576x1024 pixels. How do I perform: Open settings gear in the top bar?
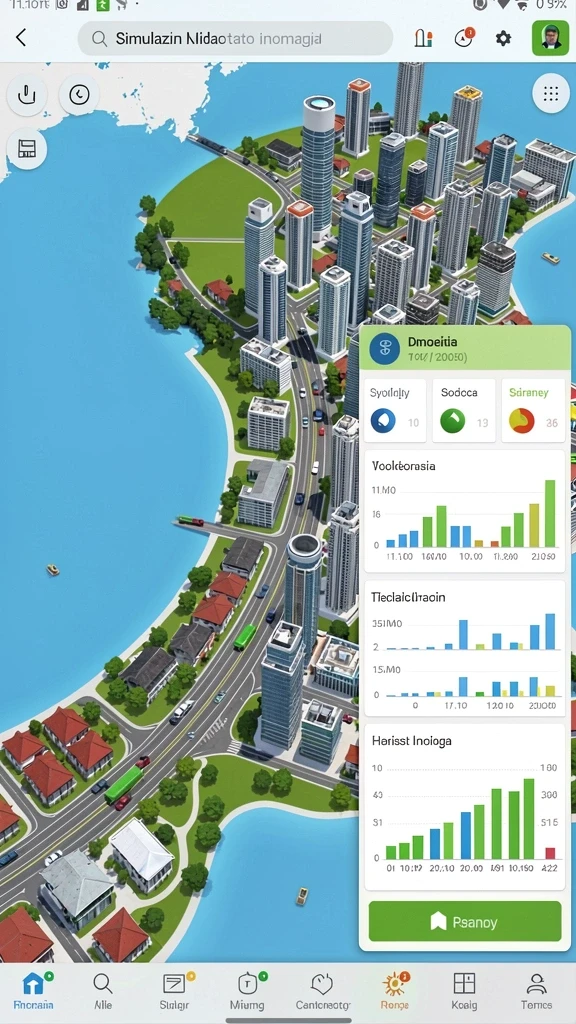point(503,38)
